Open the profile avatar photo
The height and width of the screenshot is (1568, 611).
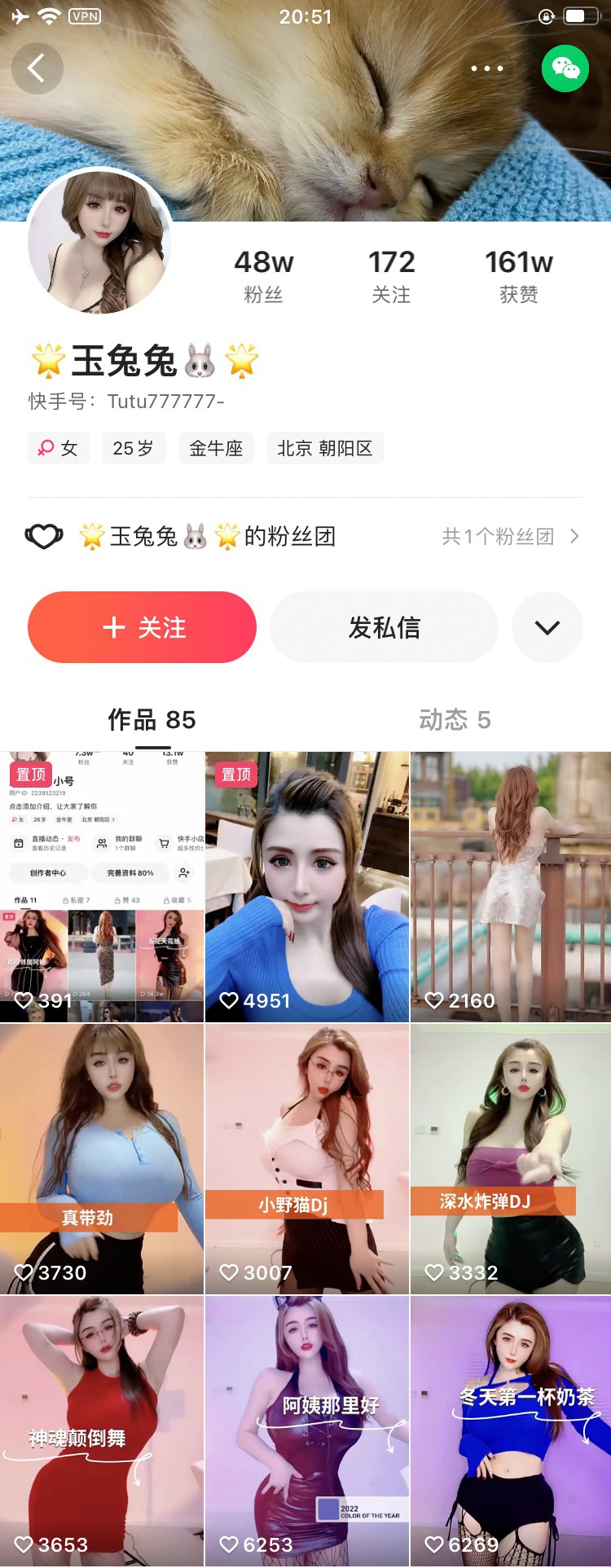tap(99, 243)
